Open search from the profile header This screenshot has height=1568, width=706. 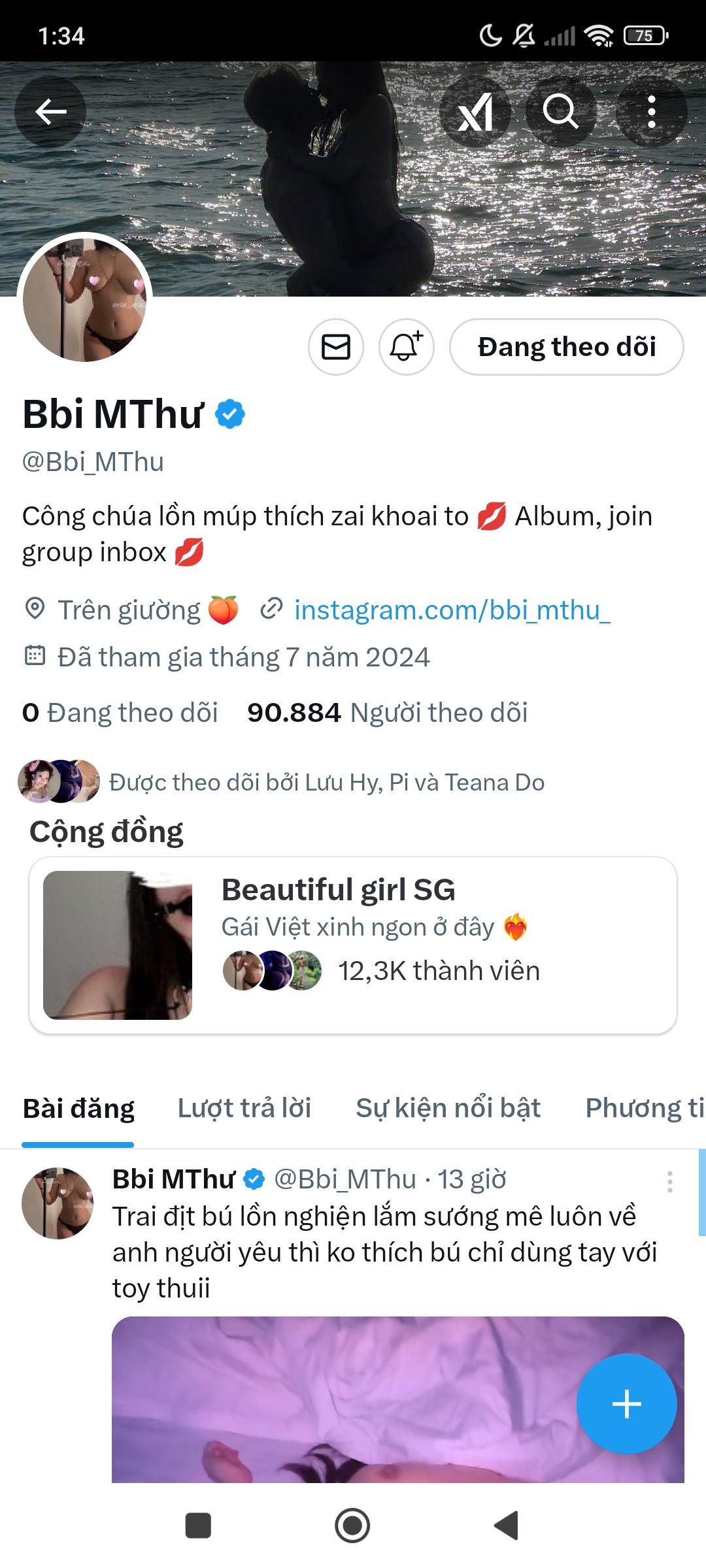pyautogui.click(x=561, y=112)
